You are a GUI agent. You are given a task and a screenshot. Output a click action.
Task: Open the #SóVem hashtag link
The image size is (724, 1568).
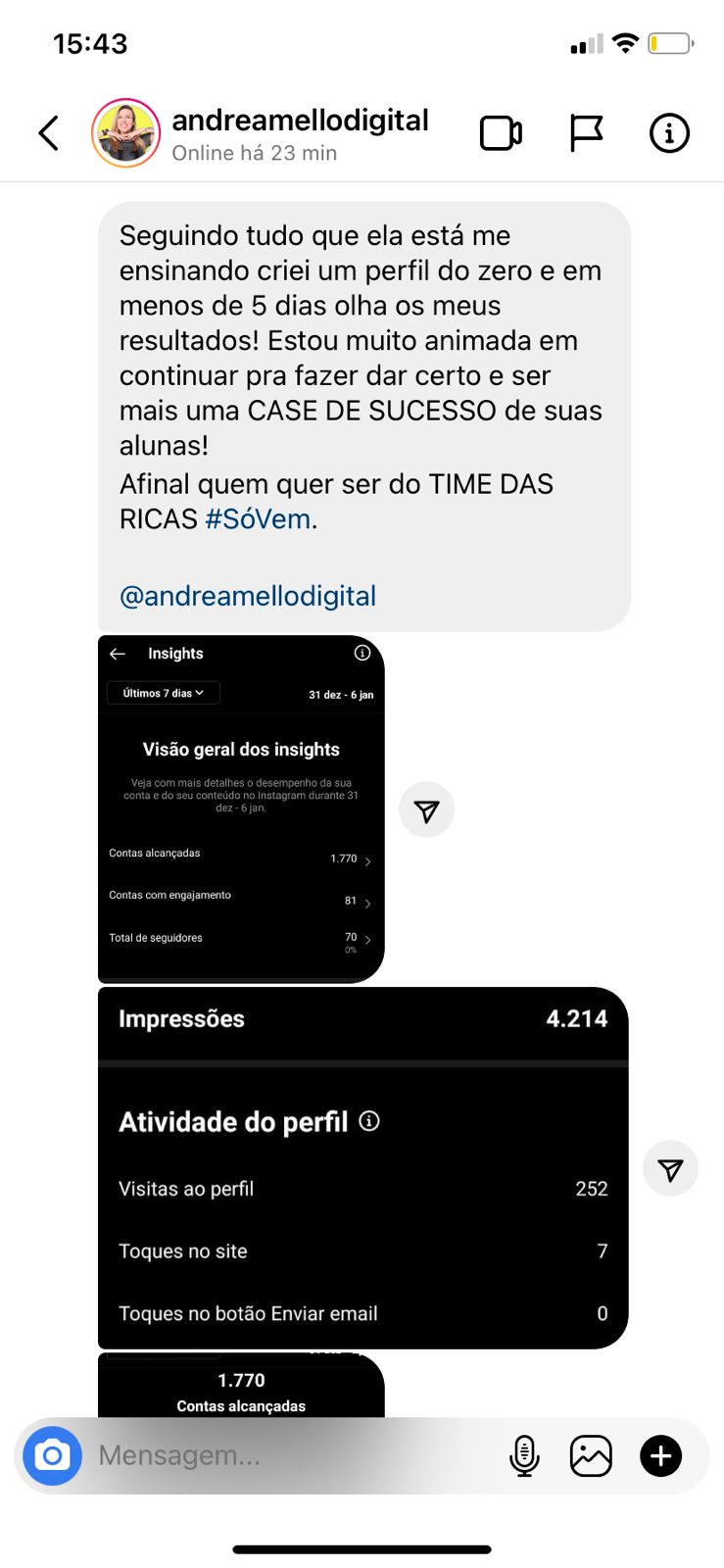[x=258, y=519]
